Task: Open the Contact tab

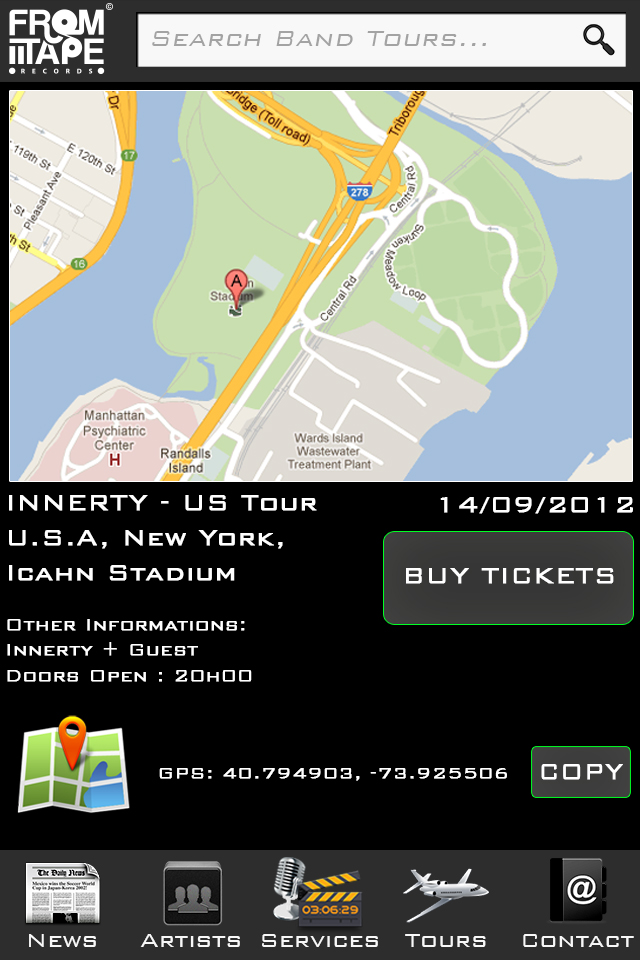Action: point(577,905)
